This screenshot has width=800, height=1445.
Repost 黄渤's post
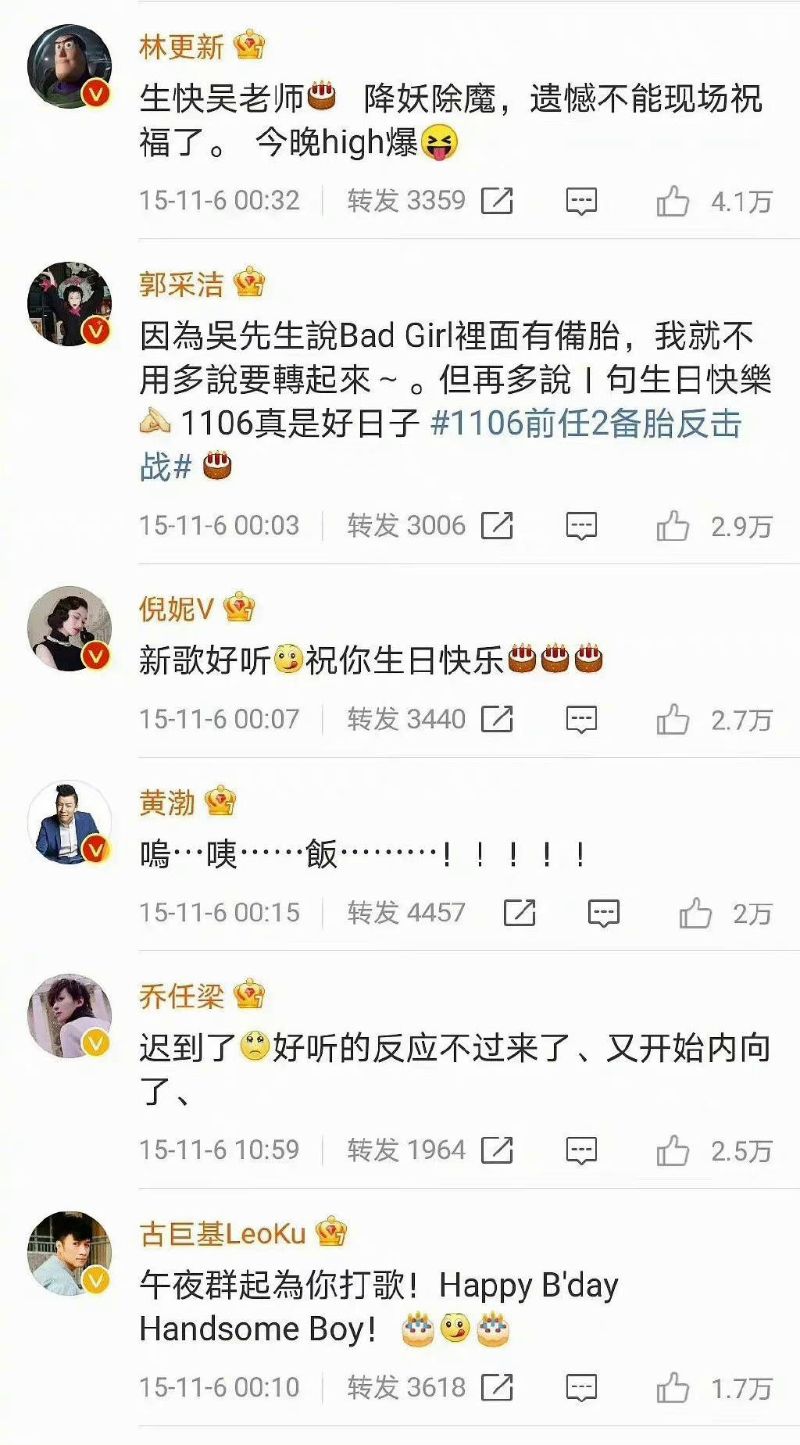coord(519,913)
